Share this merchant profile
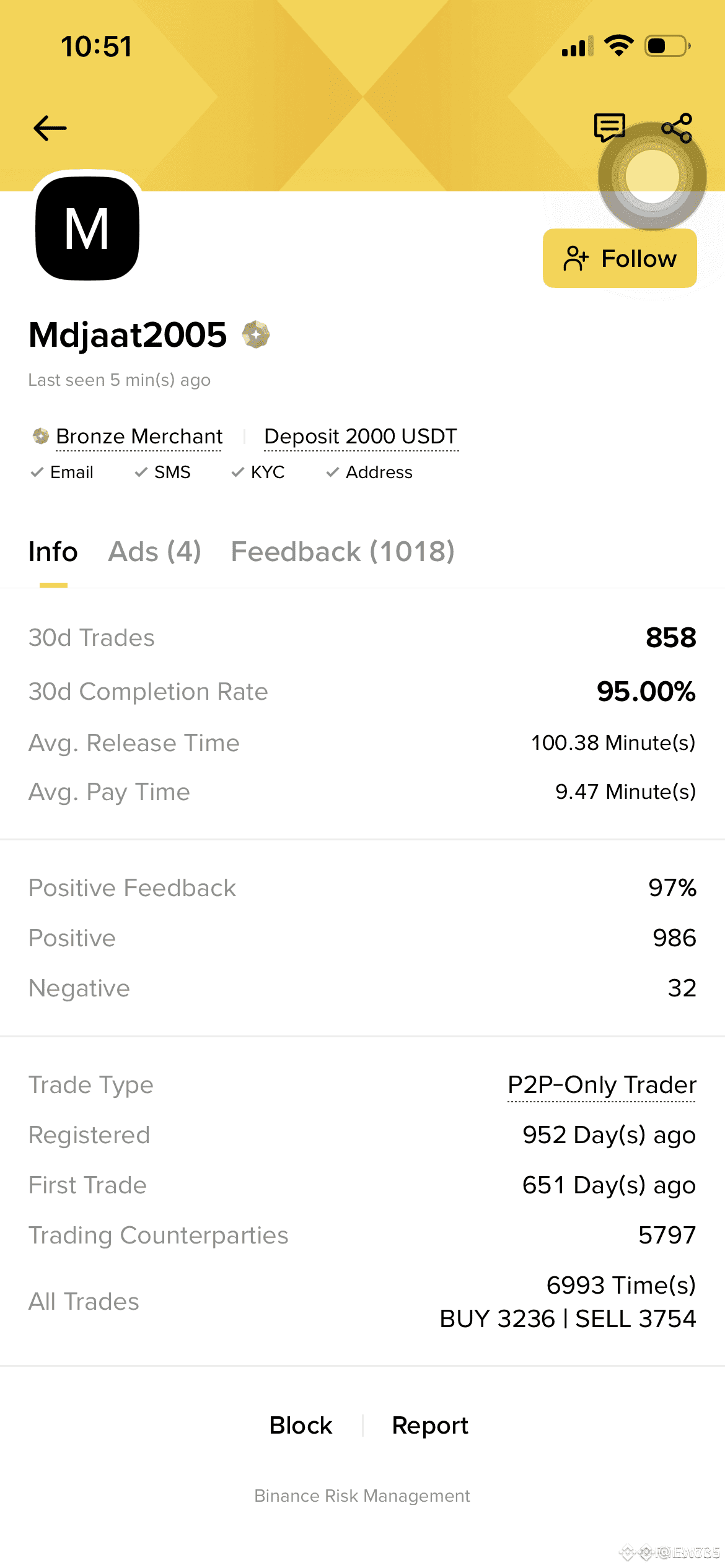The height and width of the screenshot is (1568, 725). coord(677,127)
